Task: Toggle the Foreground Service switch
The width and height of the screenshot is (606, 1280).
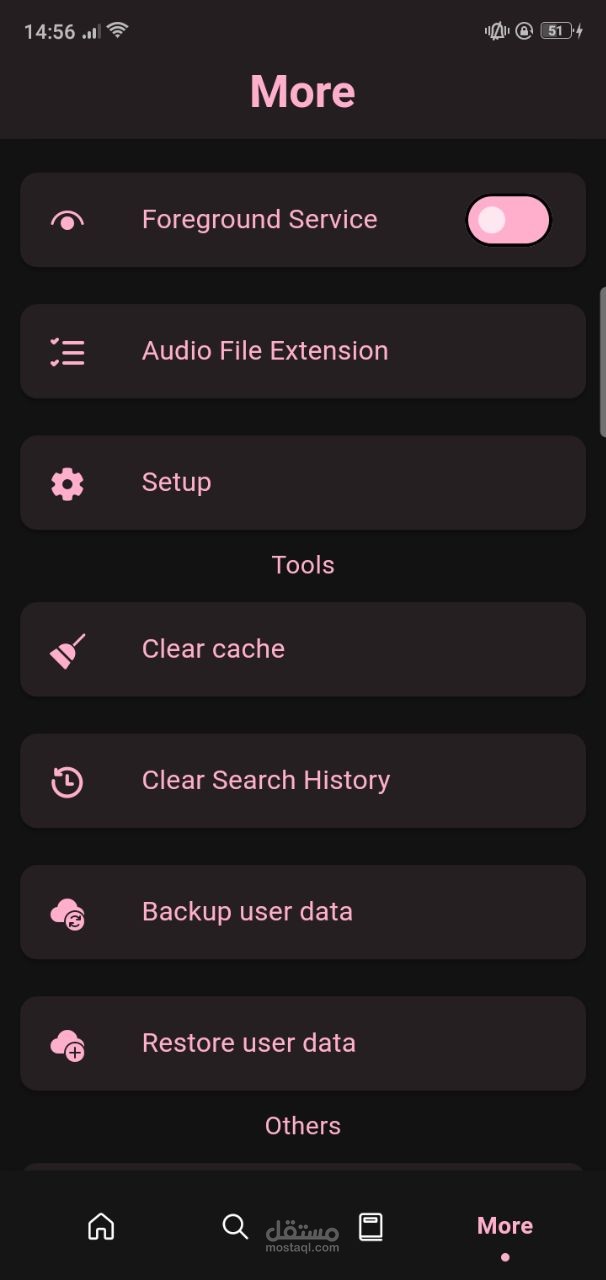Action: point(508,220)
